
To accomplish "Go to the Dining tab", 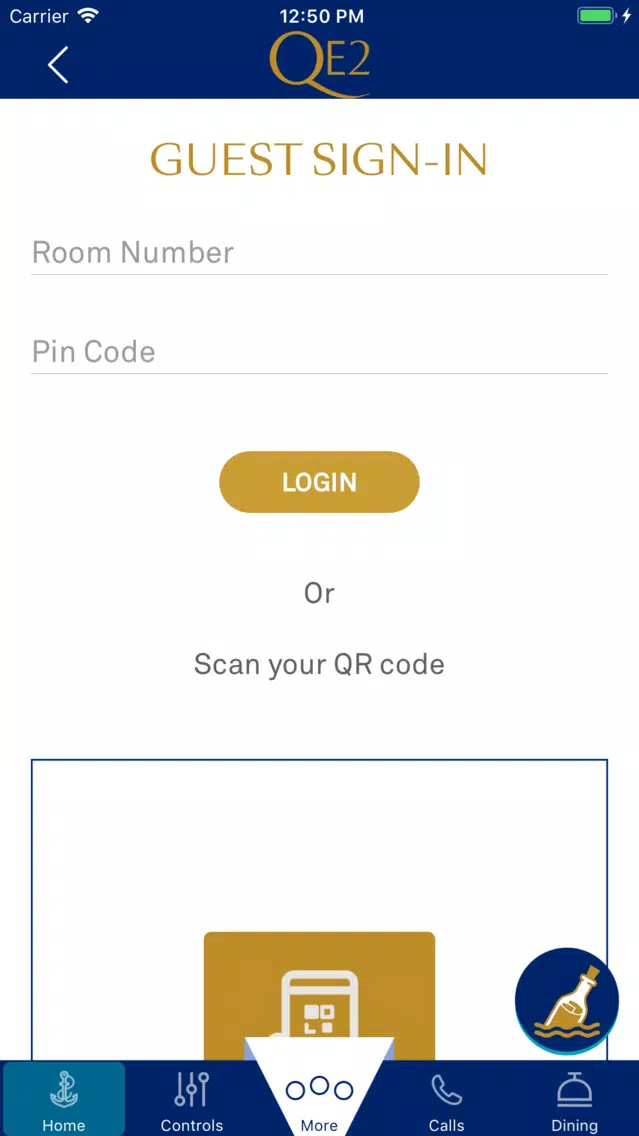I will pos(575,1099).
